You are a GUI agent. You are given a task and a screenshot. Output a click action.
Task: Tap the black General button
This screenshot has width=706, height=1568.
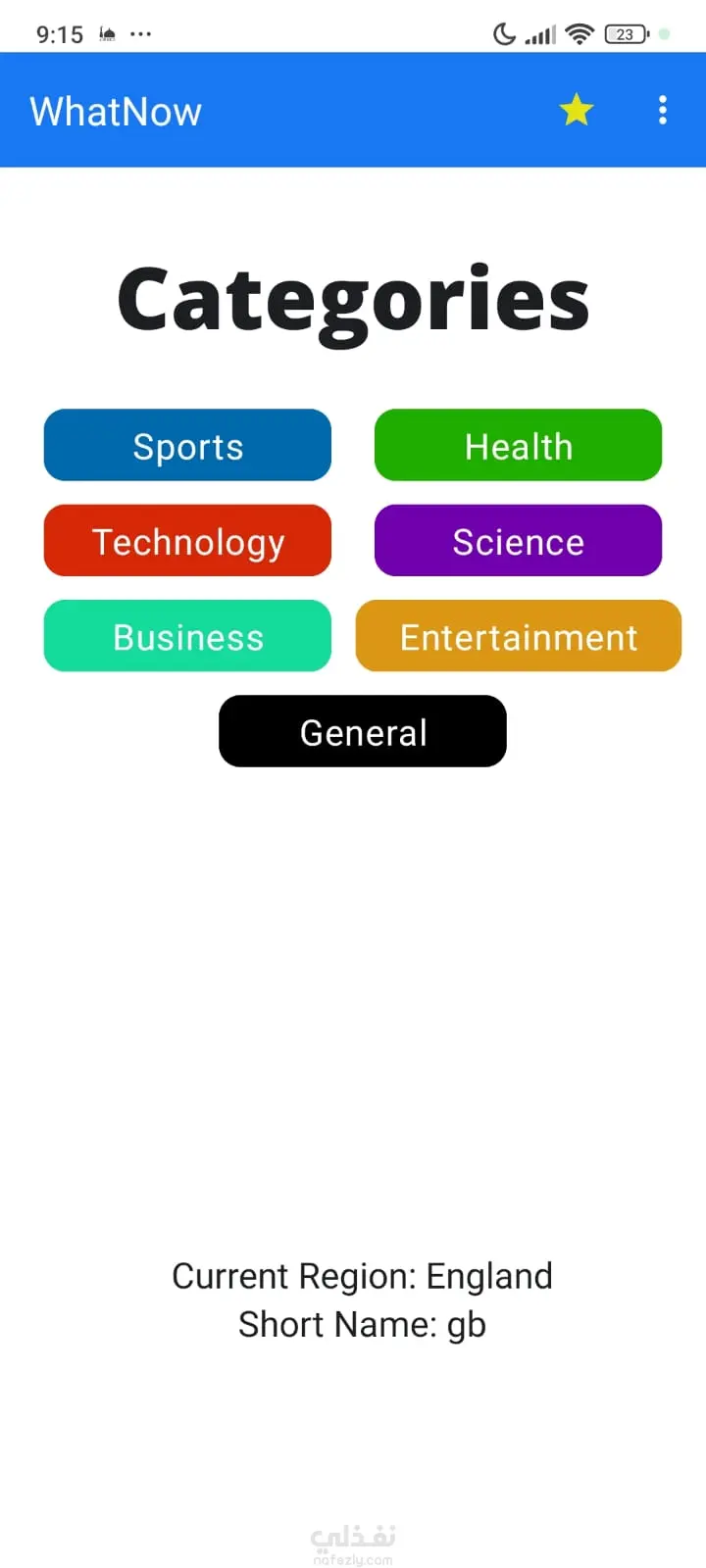coord(363,731)
